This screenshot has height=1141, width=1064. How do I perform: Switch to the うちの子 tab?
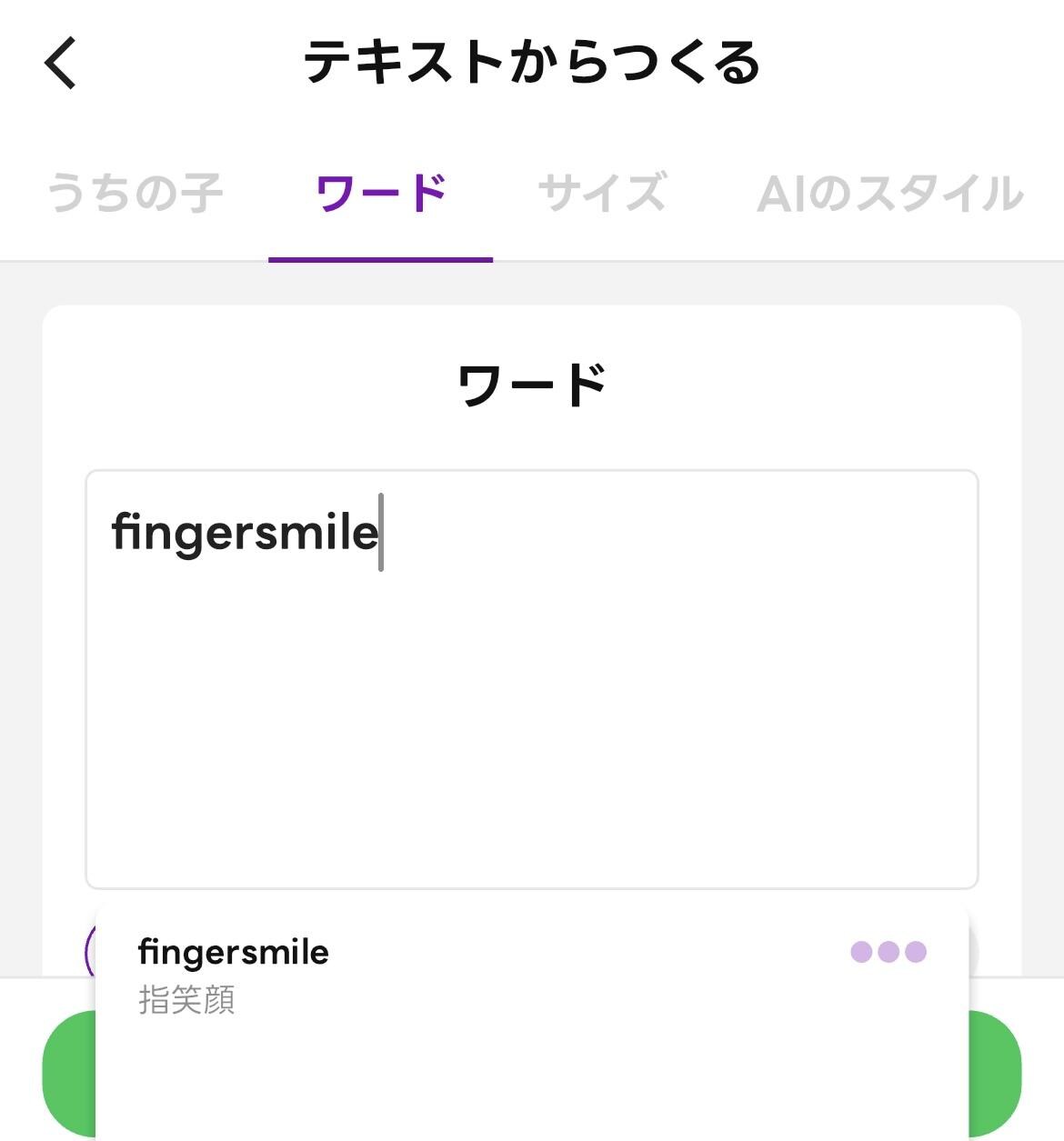[135, 194]
